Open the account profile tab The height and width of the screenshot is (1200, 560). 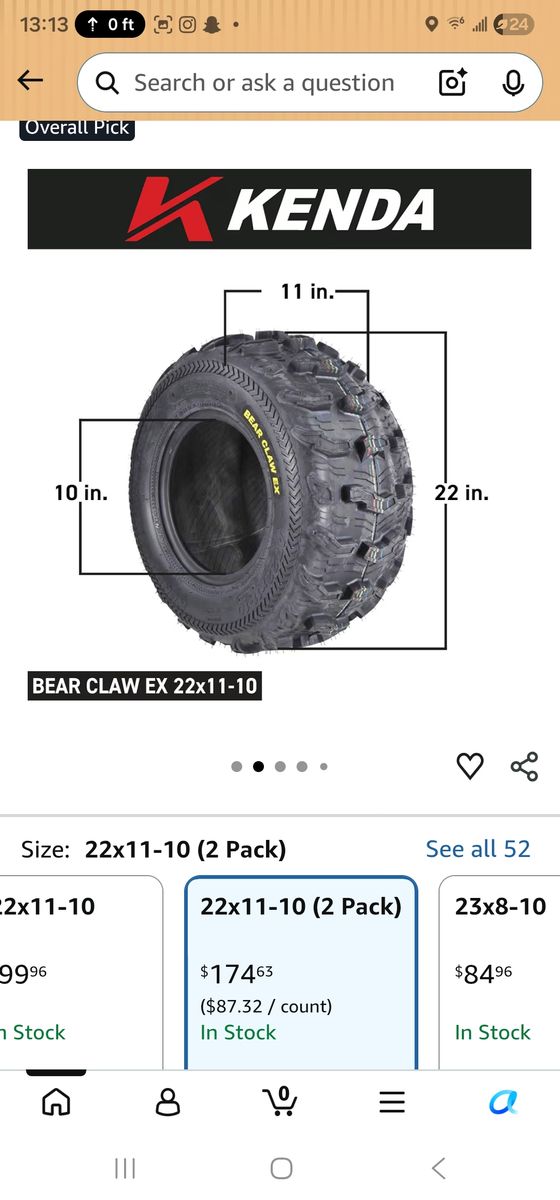click(x=168, y=1102)
